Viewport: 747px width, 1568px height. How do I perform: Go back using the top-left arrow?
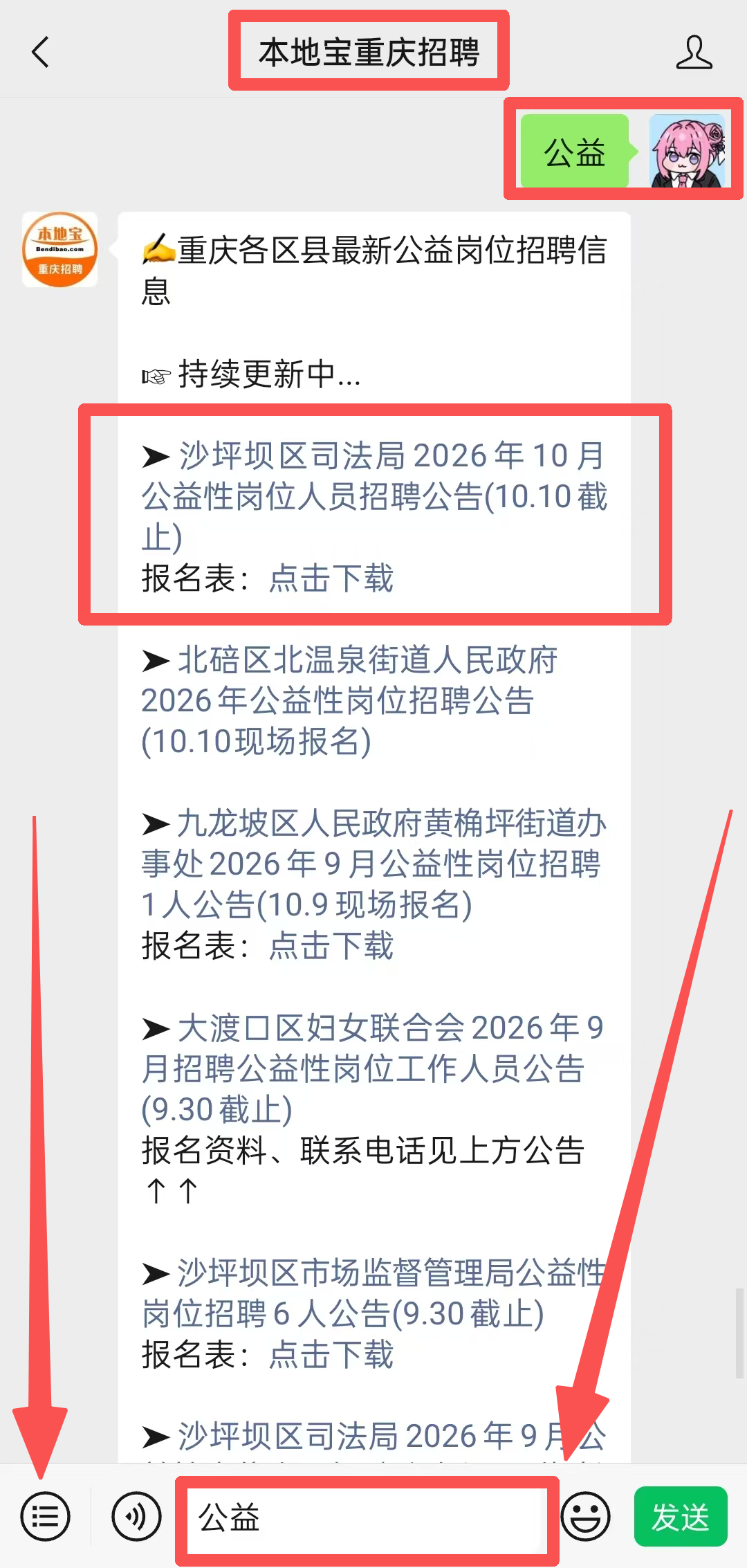41,53
